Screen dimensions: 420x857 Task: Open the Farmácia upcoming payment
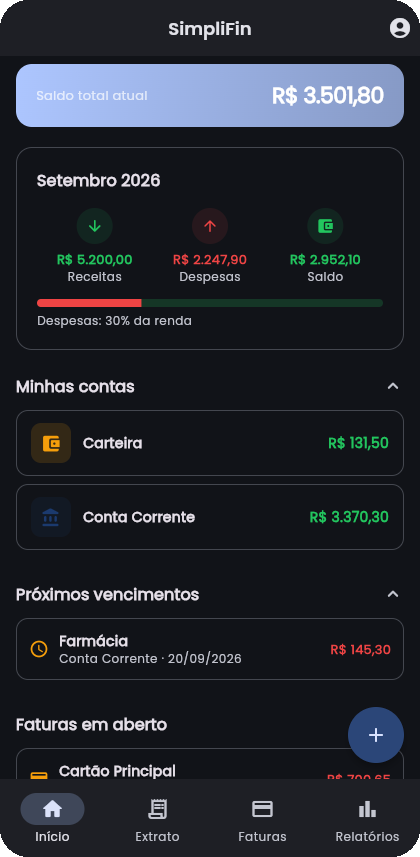[x=210, y=649]
